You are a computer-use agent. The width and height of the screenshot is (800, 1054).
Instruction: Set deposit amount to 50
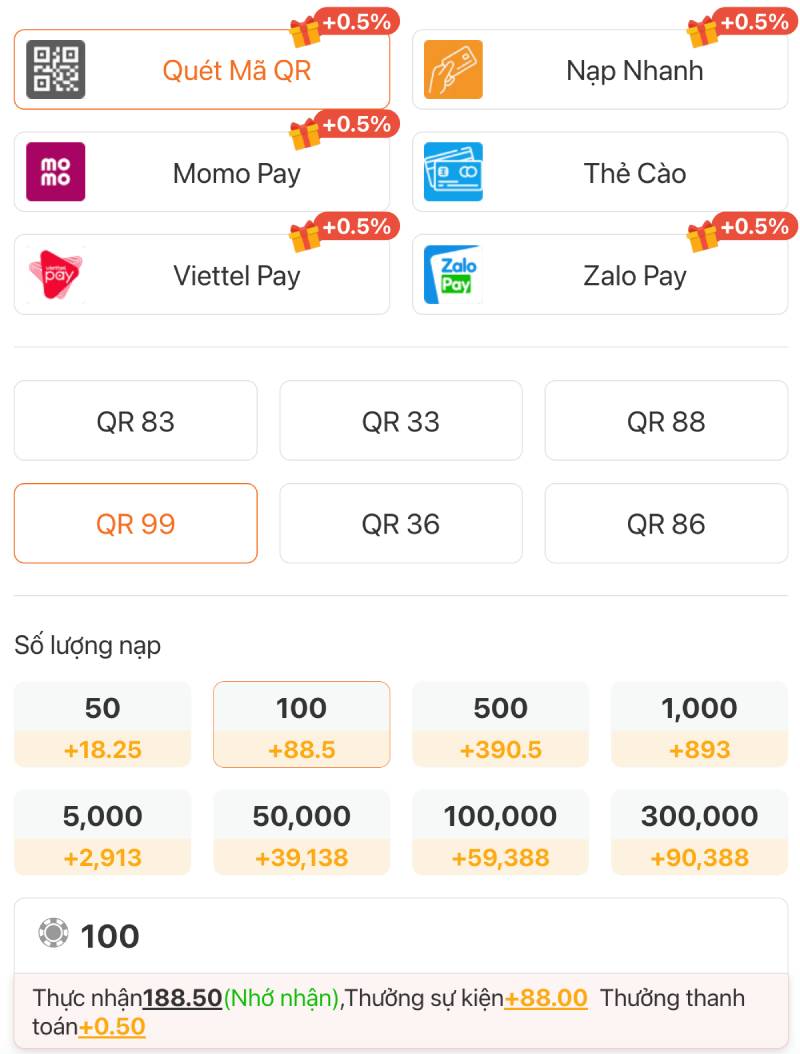(x=102, y=725)
